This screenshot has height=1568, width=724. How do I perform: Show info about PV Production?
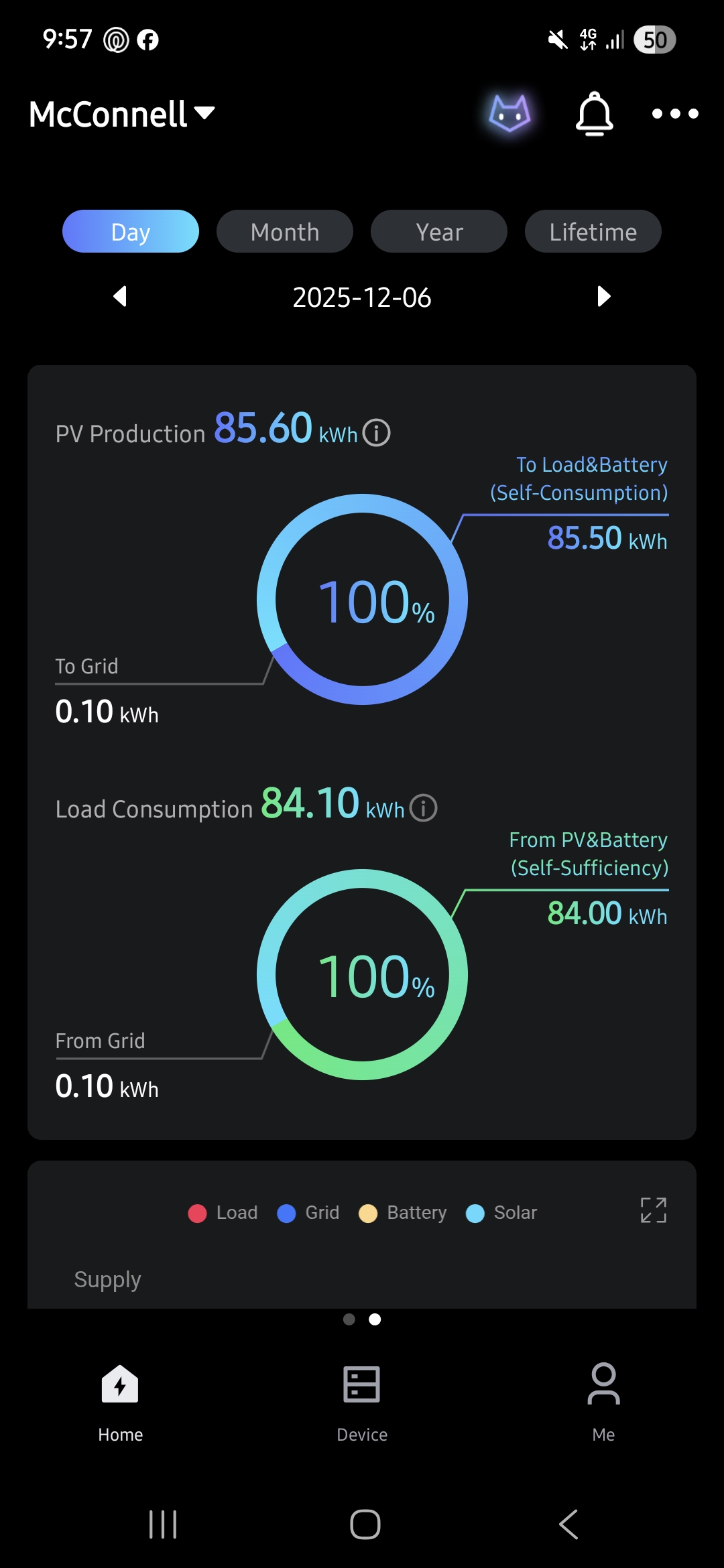coord(377,433)
